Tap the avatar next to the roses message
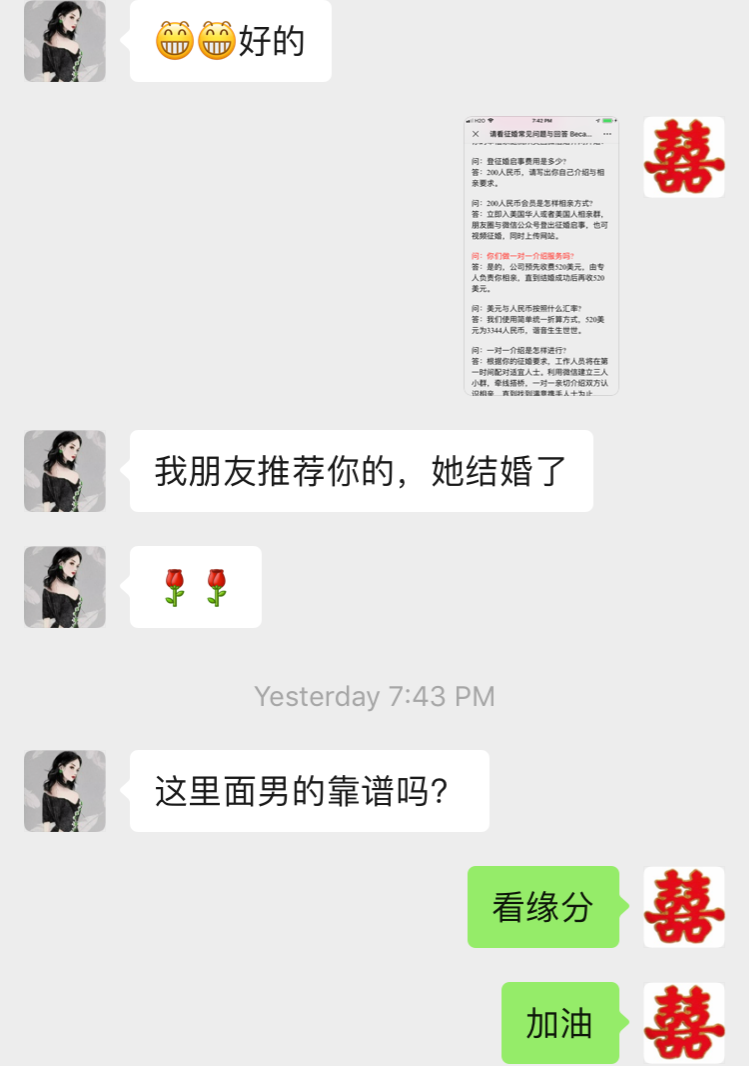Viewport: 749px width, 1066px height. (65, 587)
